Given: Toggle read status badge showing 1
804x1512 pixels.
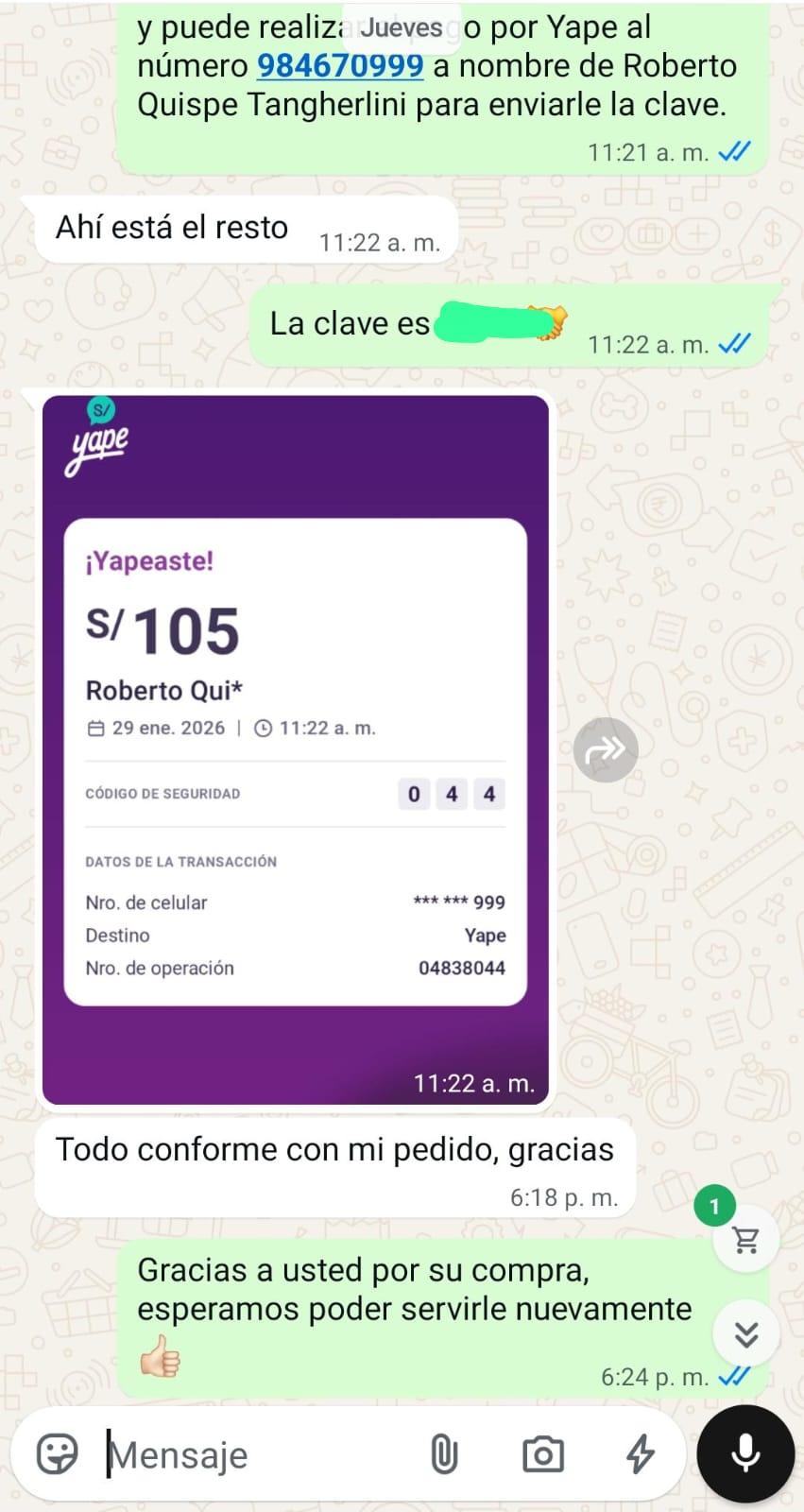Looking at the screenshot, I should click(x=714, y=1206).
